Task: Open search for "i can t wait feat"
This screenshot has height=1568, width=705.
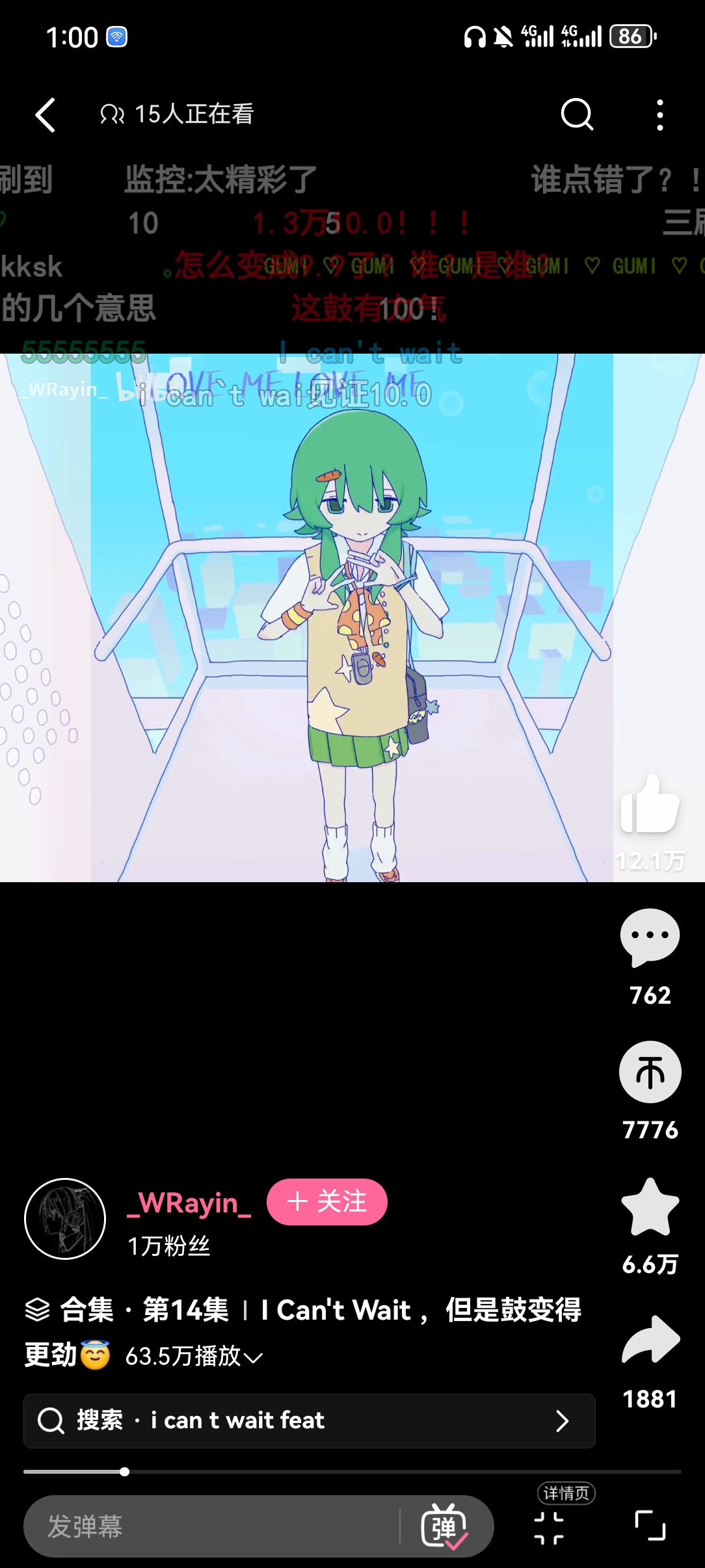Action: pyautogui.click(x=309, y=1420)
